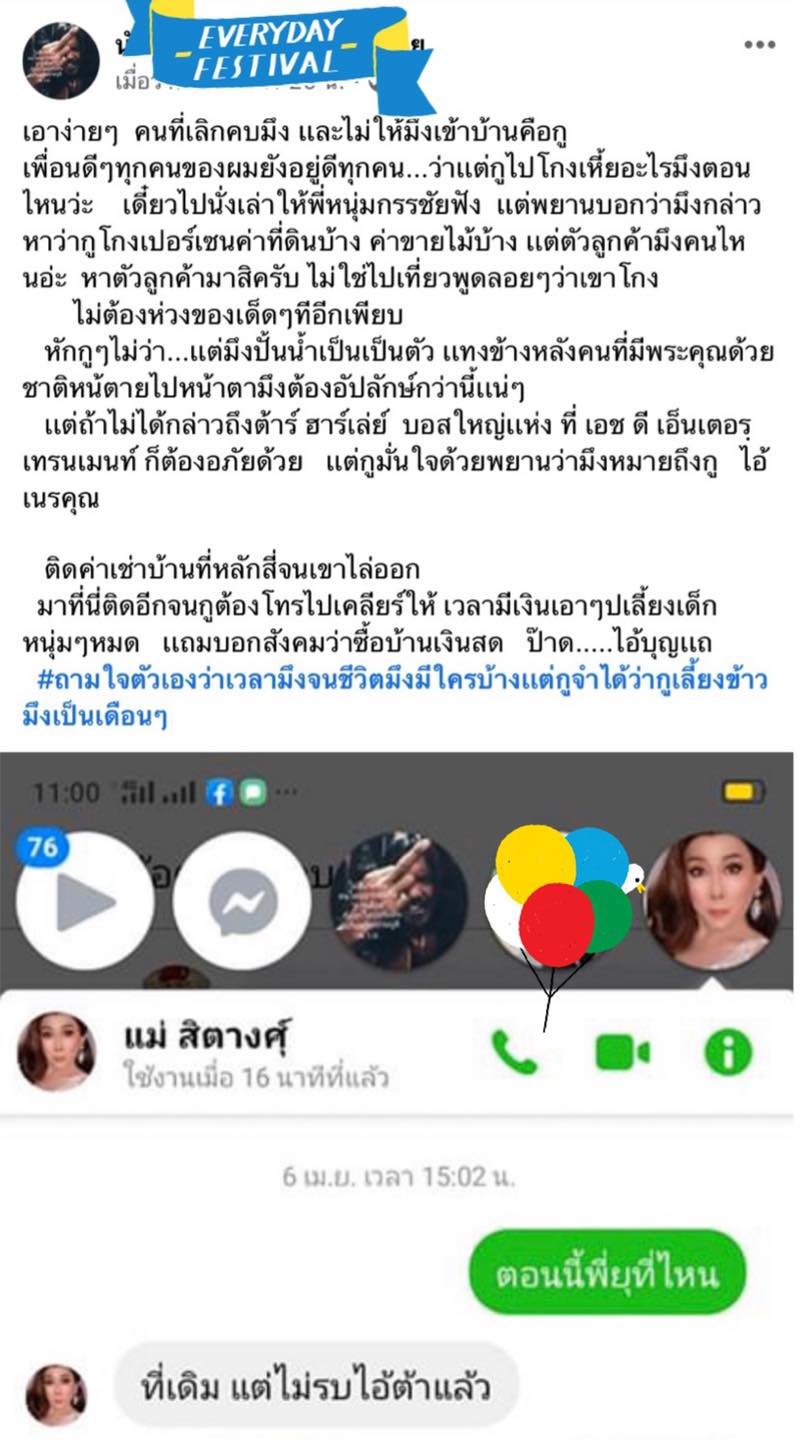Open the three-dot post options menu
Image resolution: width=810 pixels, height=1440 pixels.
[761, 42]
